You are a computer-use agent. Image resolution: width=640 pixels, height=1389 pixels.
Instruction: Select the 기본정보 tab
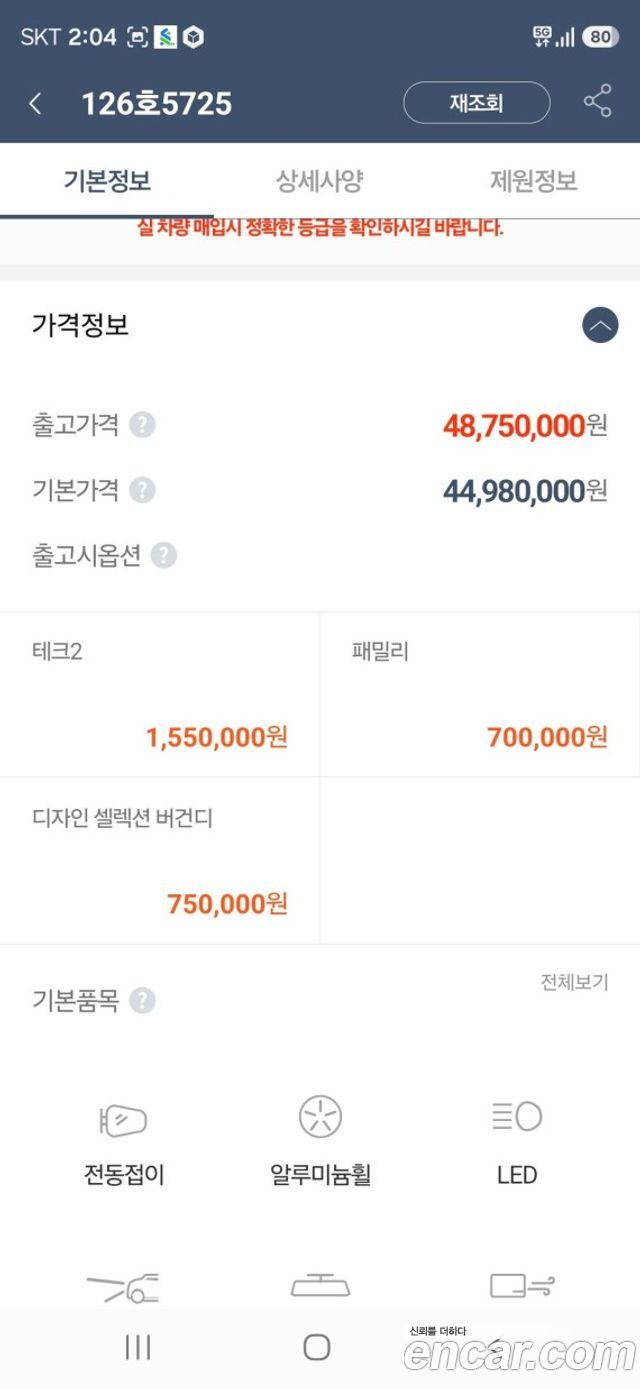click(x=107, y=181)
